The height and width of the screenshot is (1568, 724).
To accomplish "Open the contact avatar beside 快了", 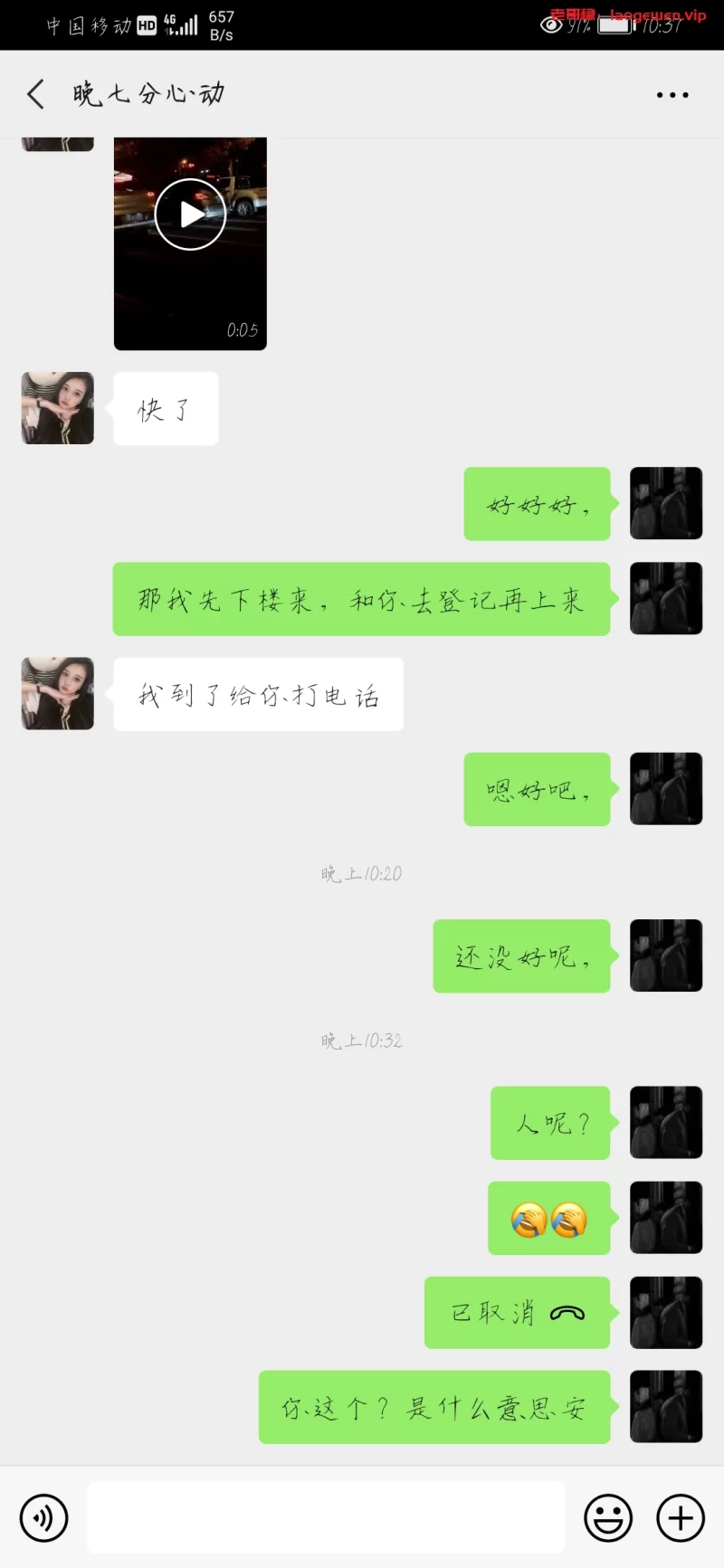I will tap(58, 408).
